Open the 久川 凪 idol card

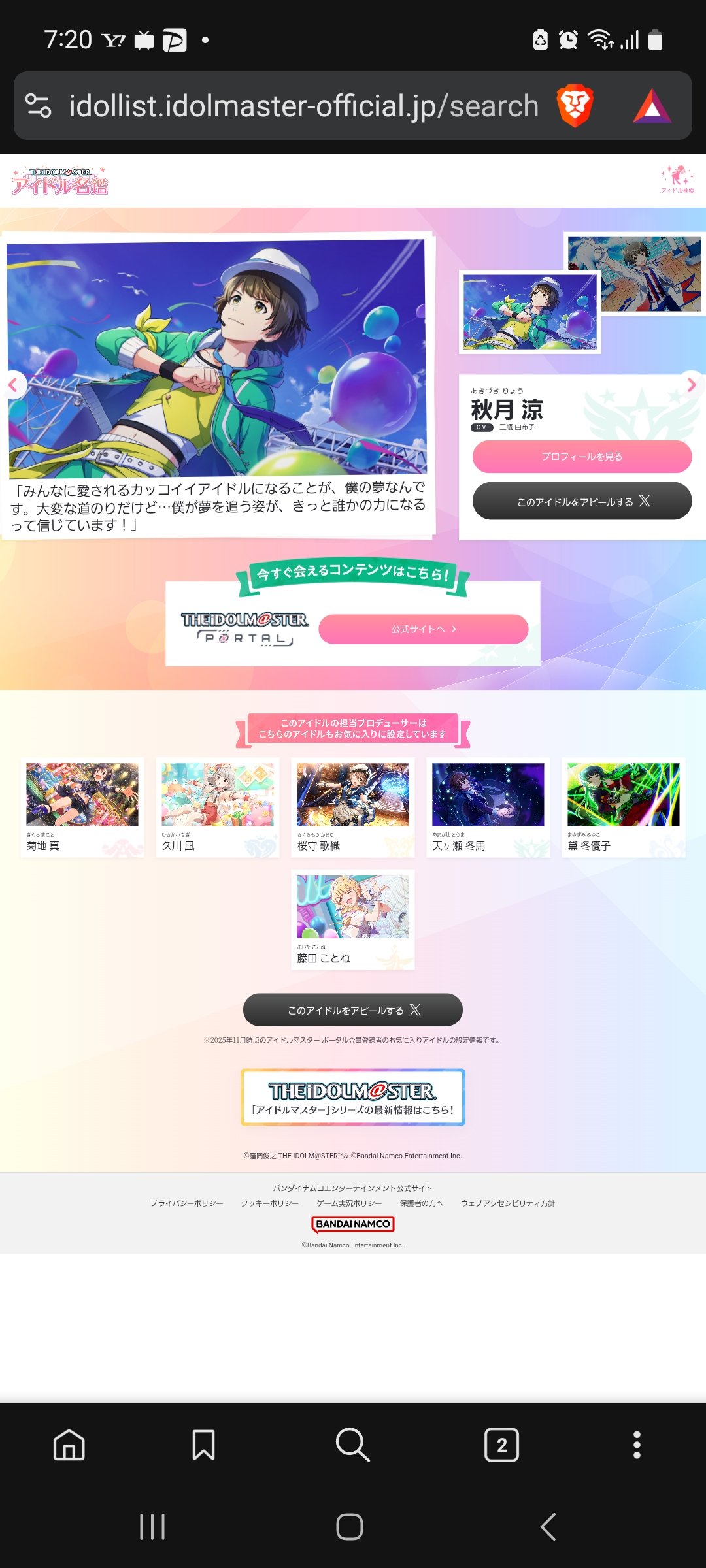point(218,808)
